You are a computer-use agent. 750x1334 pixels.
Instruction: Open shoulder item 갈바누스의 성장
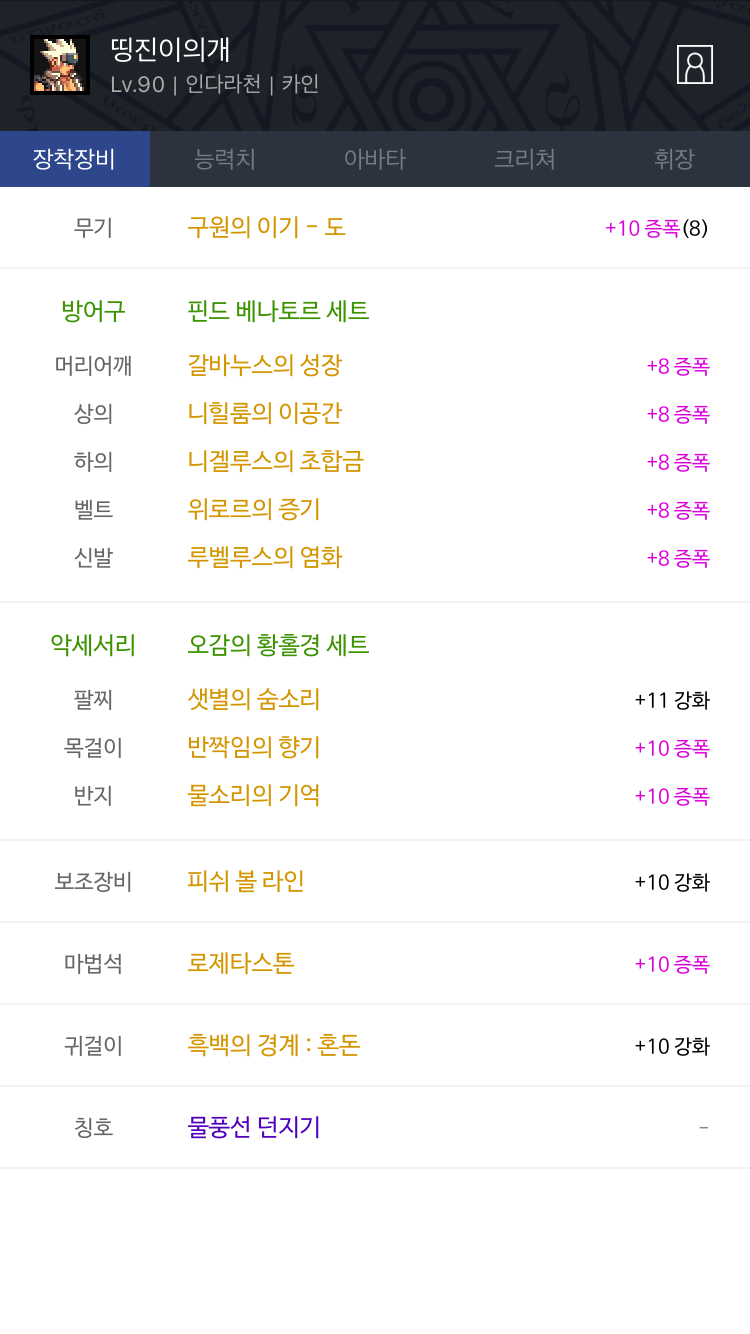tap(265, 365)
